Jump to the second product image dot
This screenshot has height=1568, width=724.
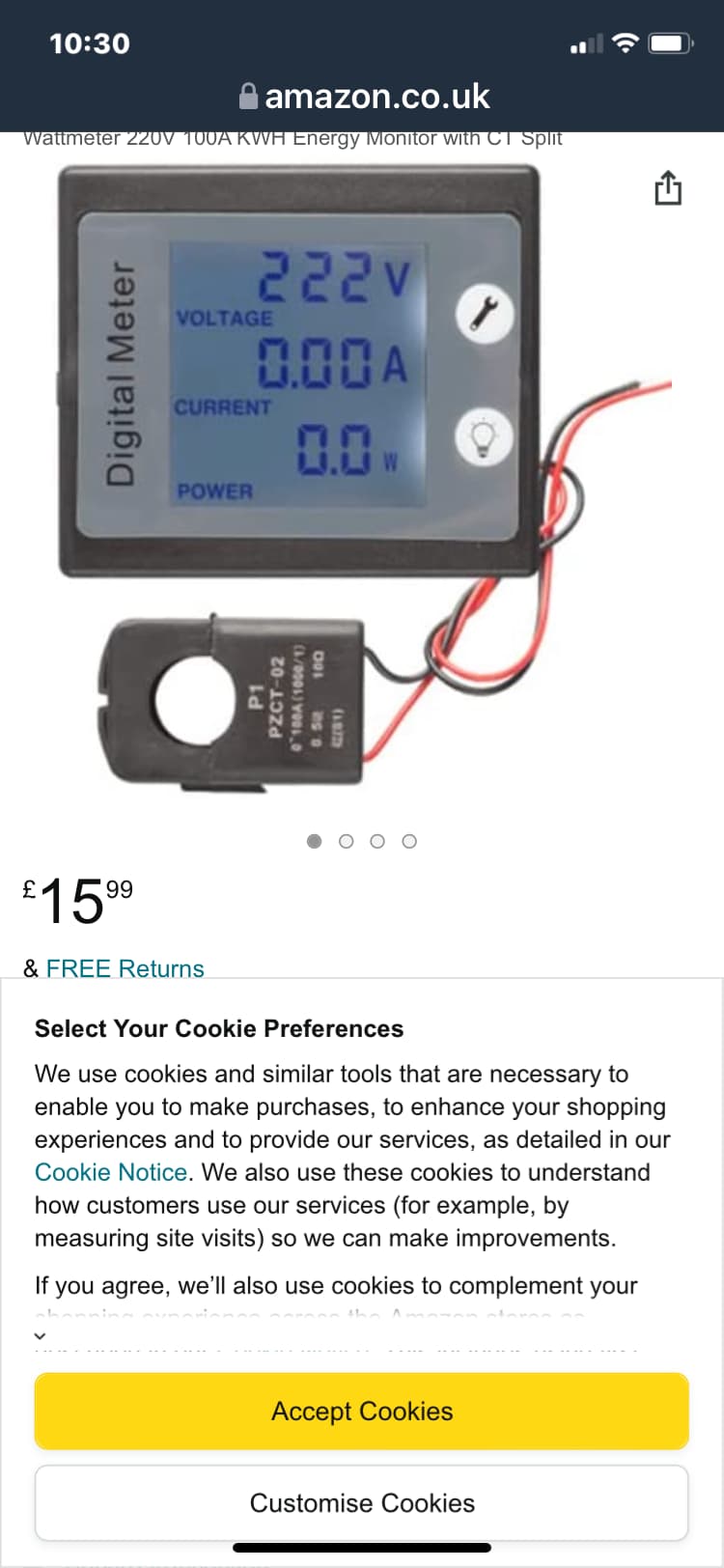pos(346,841)
